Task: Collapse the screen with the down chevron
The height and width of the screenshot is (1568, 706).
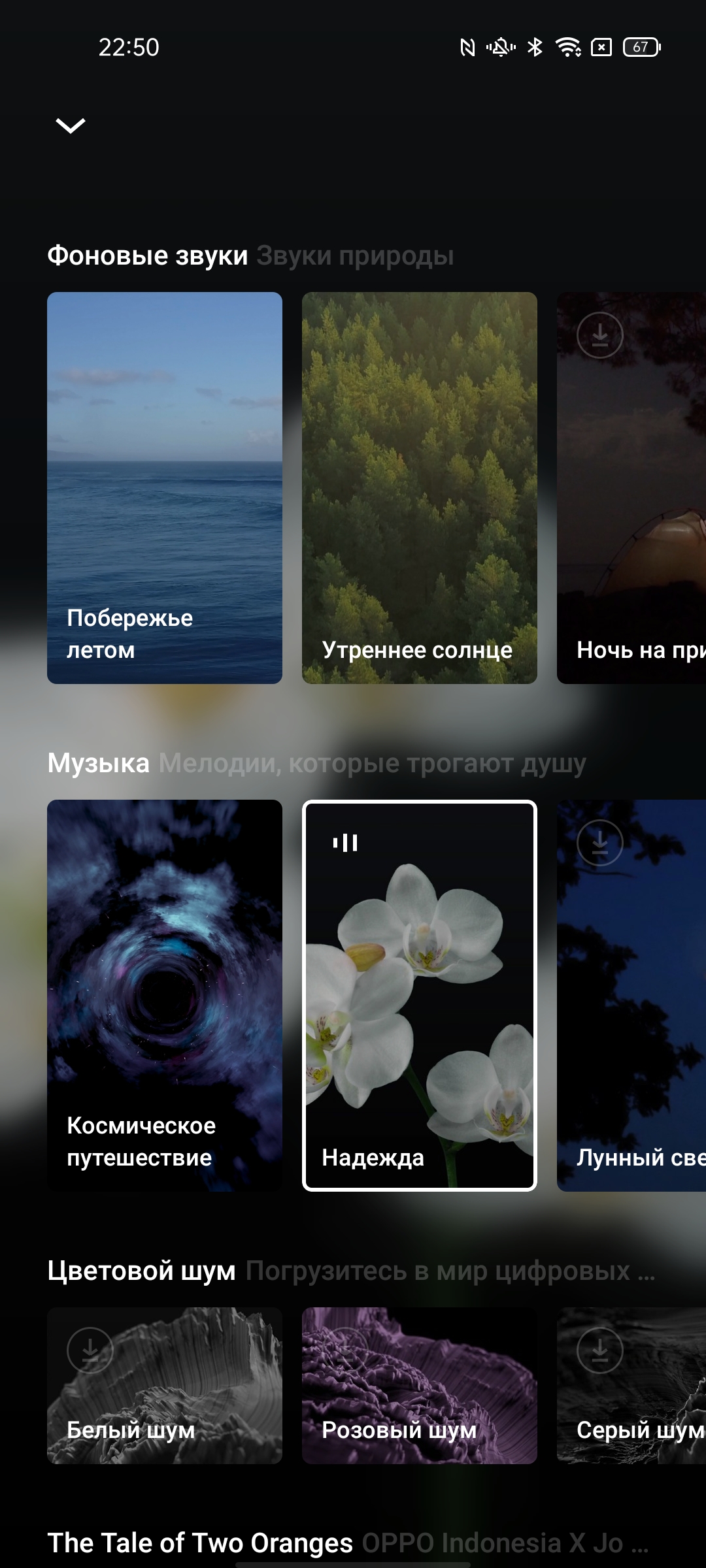Action: point(71,125)
